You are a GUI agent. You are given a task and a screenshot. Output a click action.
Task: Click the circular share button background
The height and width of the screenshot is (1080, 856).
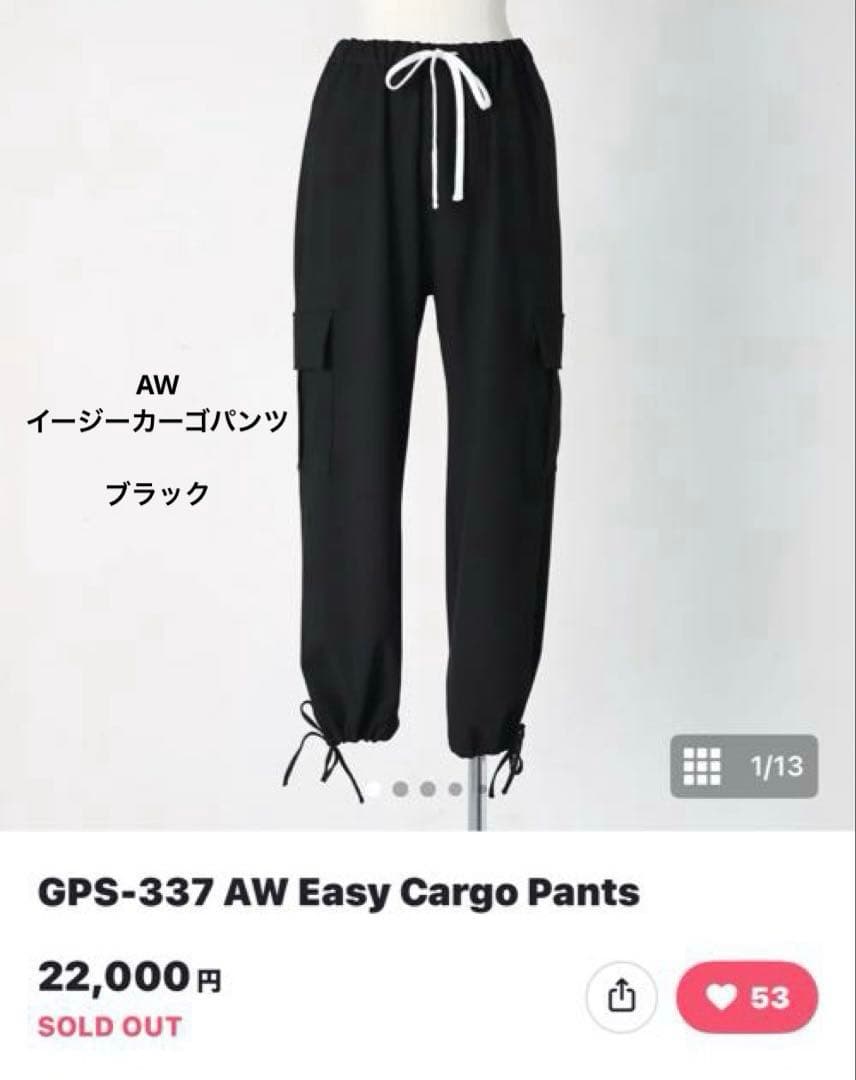(x=625, y=994)
